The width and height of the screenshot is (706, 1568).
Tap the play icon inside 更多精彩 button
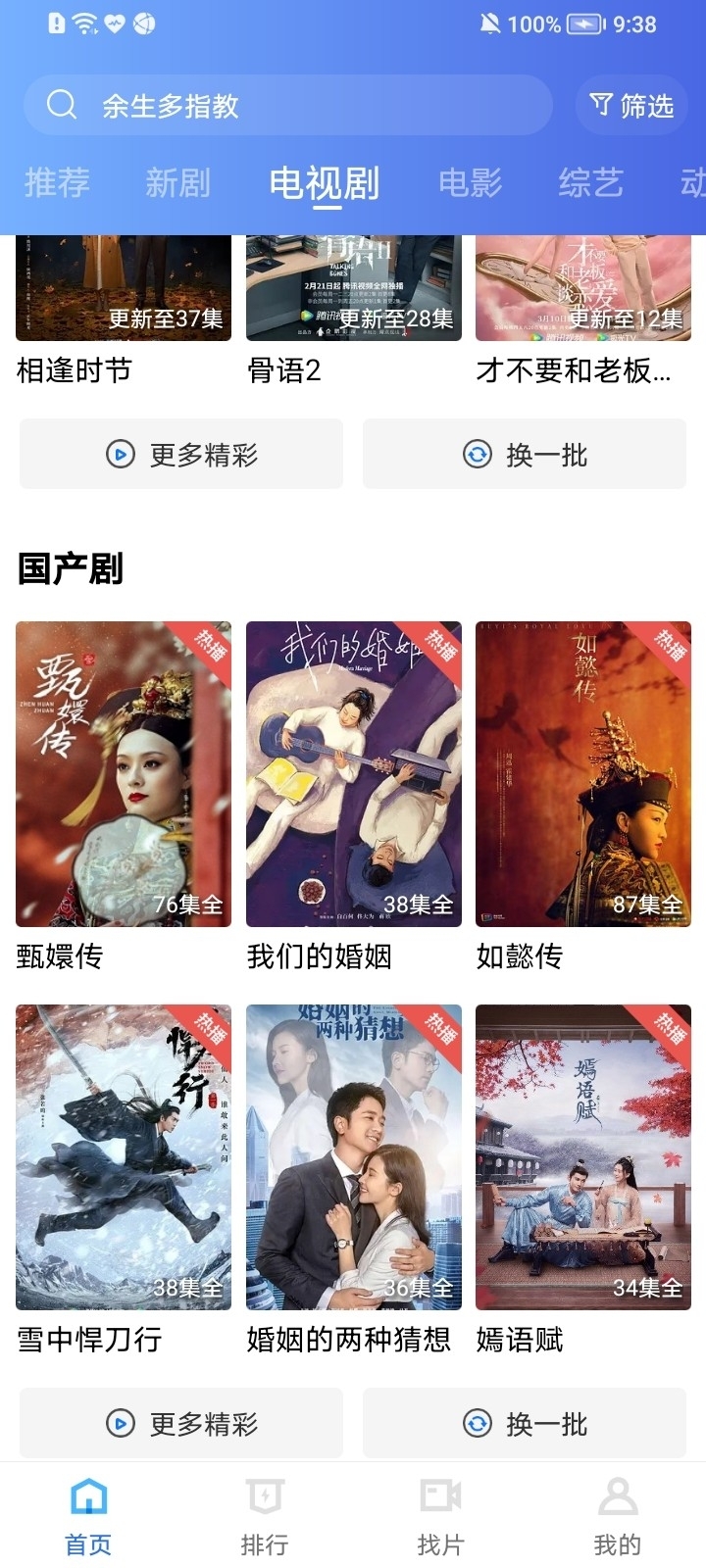pos(118,1423)
